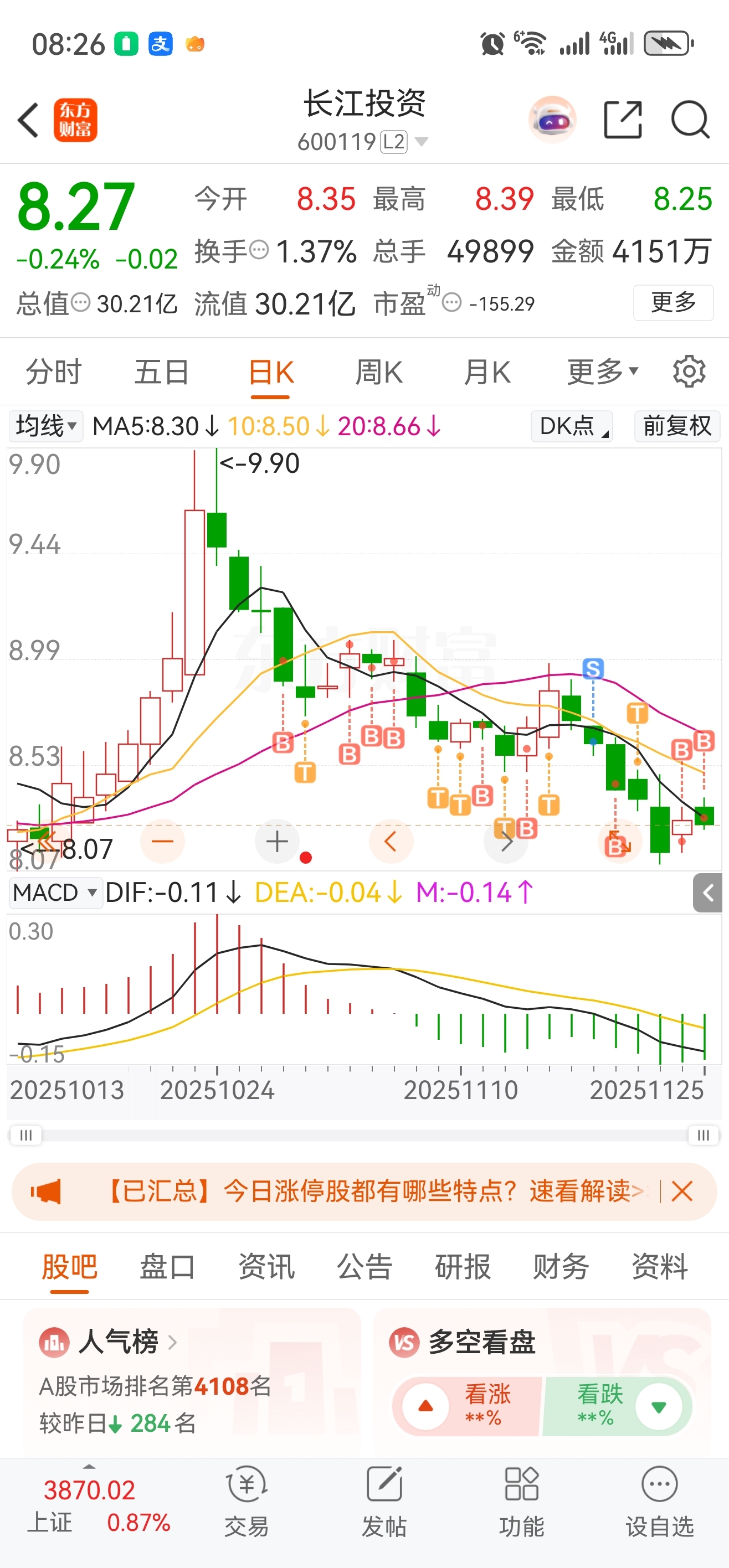Expand the MACD indicator dropdown

(x=55, y=893)
